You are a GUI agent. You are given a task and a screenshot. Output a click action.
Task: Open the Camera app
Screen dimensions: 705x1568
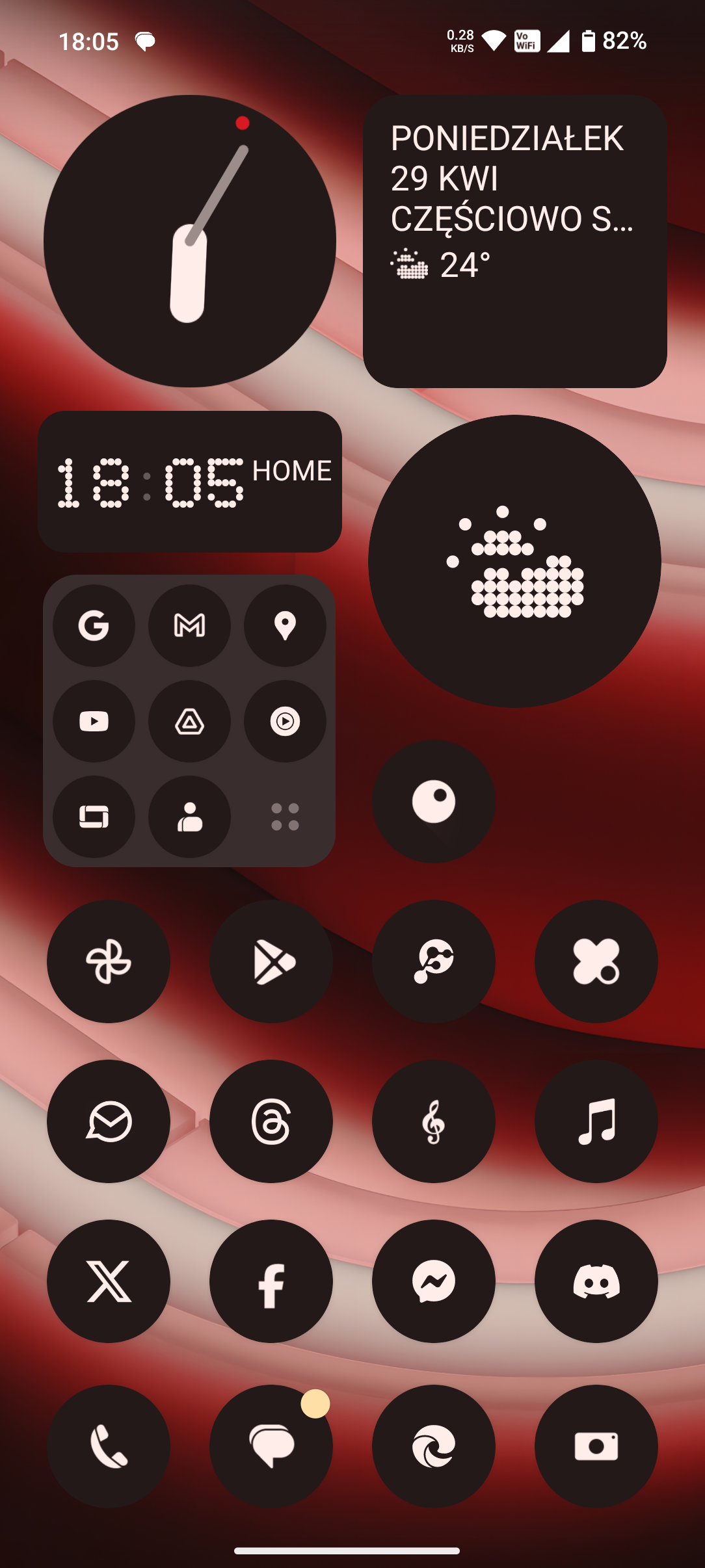click(x=596, y=1446)
